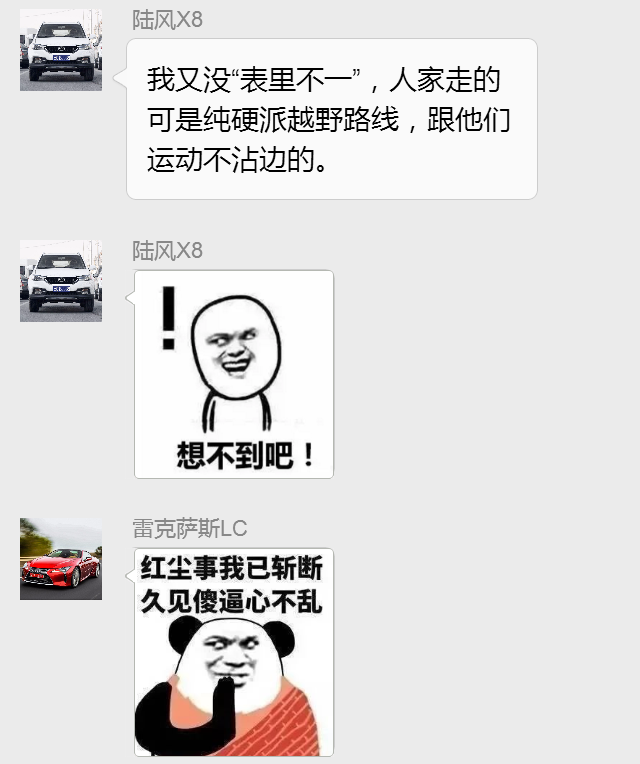Image resolution: width=640 pixels, height=764 pixels.
Task: Open 陆风X8's avatar beside the 表里不一 message
Action: [x=61, y=50]
